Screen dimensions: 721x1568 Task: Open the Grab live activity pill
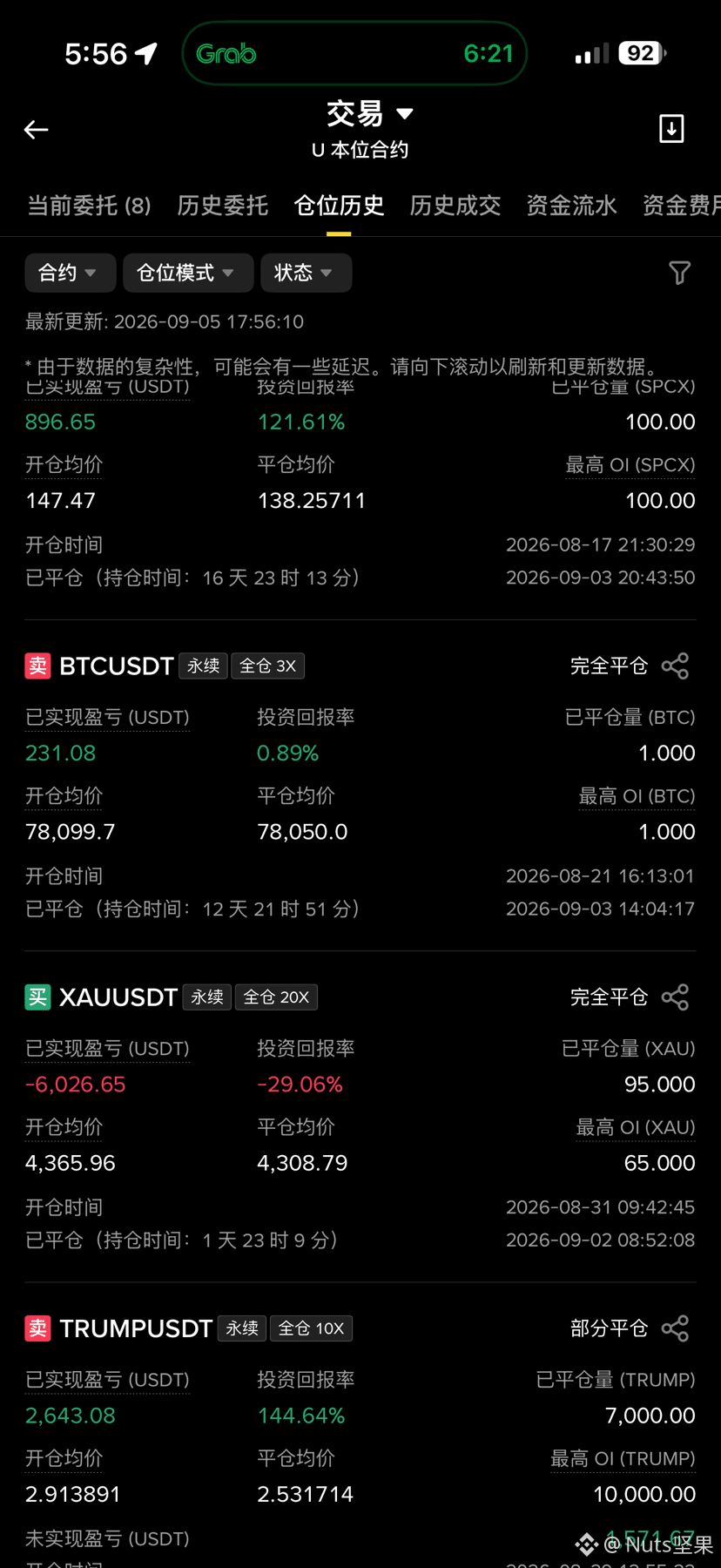(x=354, y=53)
